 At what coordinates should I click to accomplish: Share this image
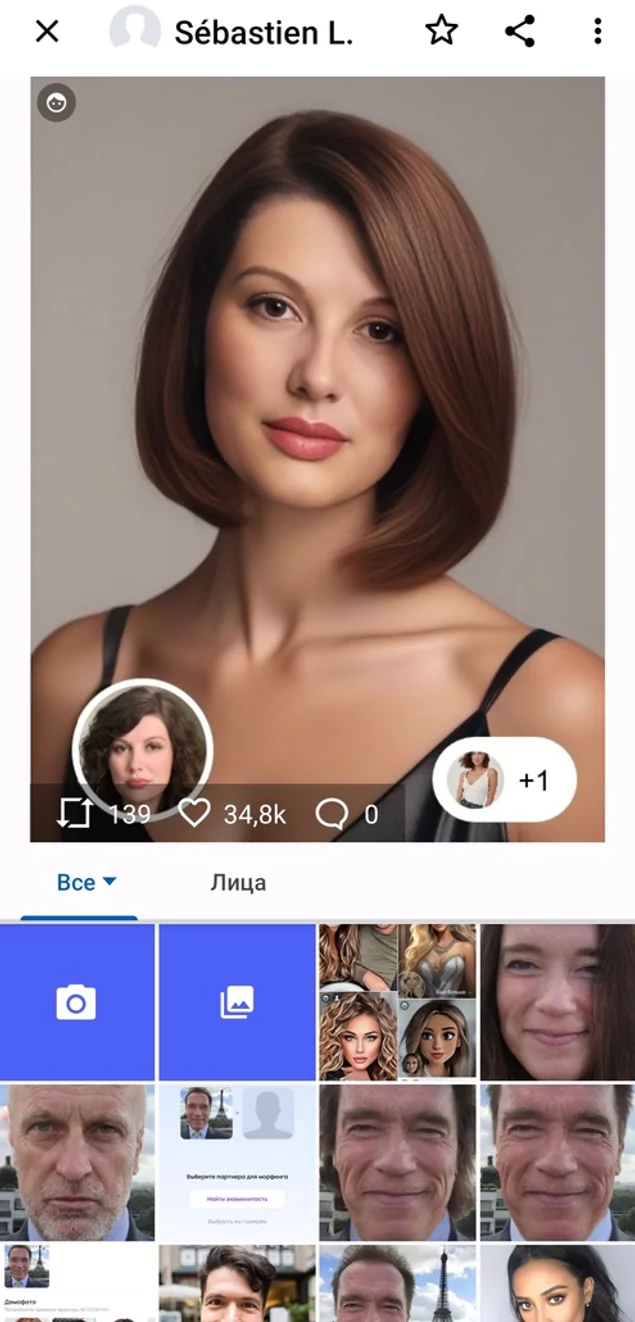(x=520, y=31)
